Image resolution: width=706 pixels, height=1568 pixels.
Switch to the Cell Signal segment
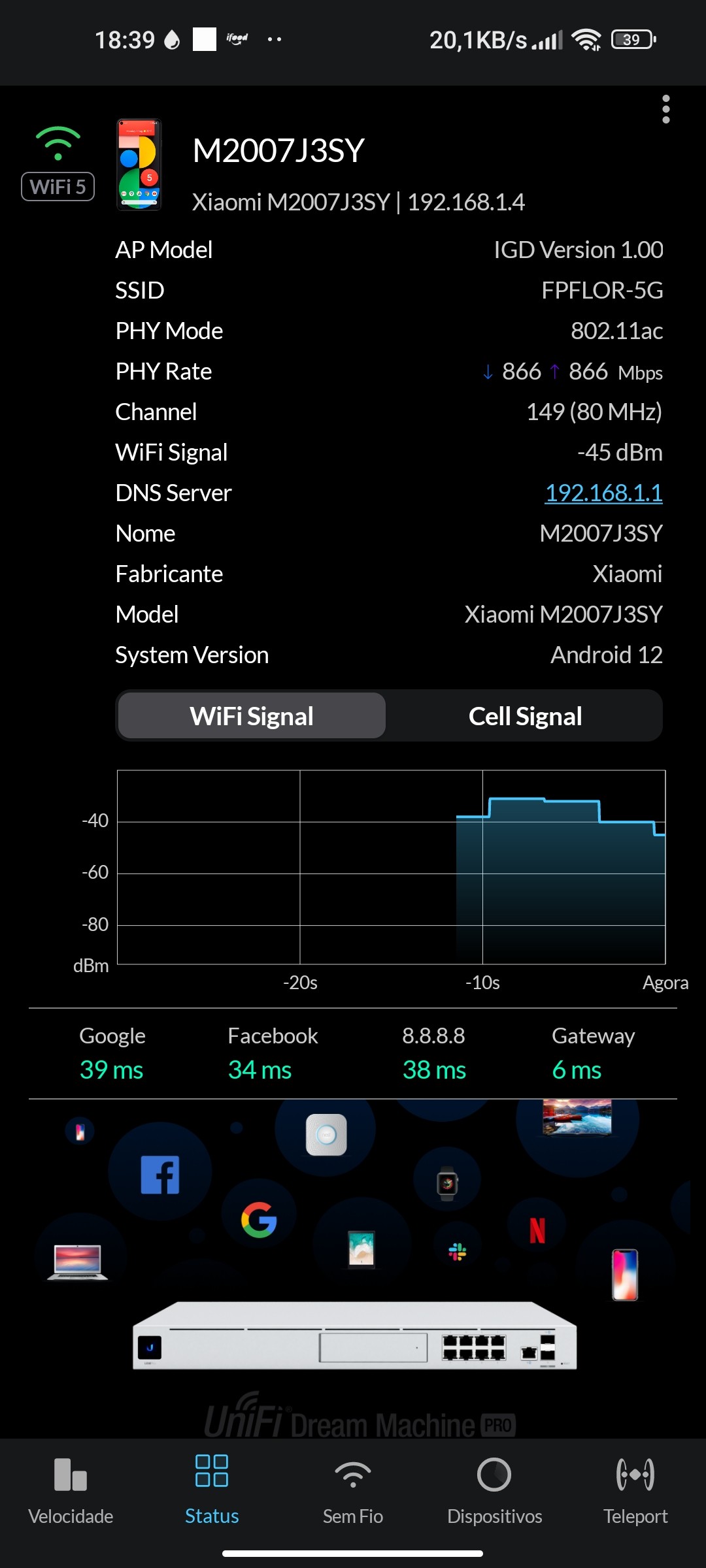click(525, 716)
